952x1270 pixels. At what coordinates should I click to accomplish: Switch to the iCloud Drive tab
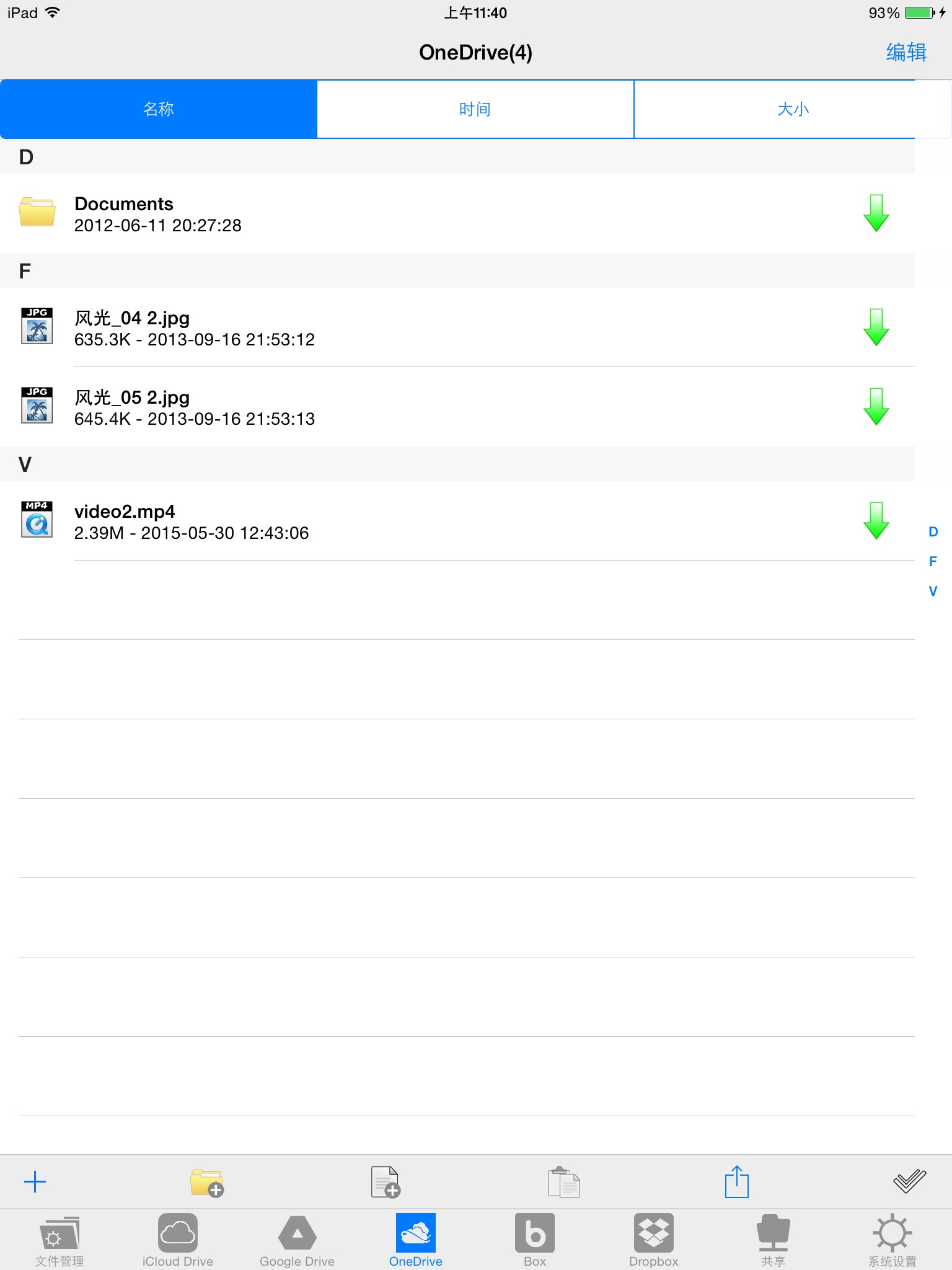178,1240
